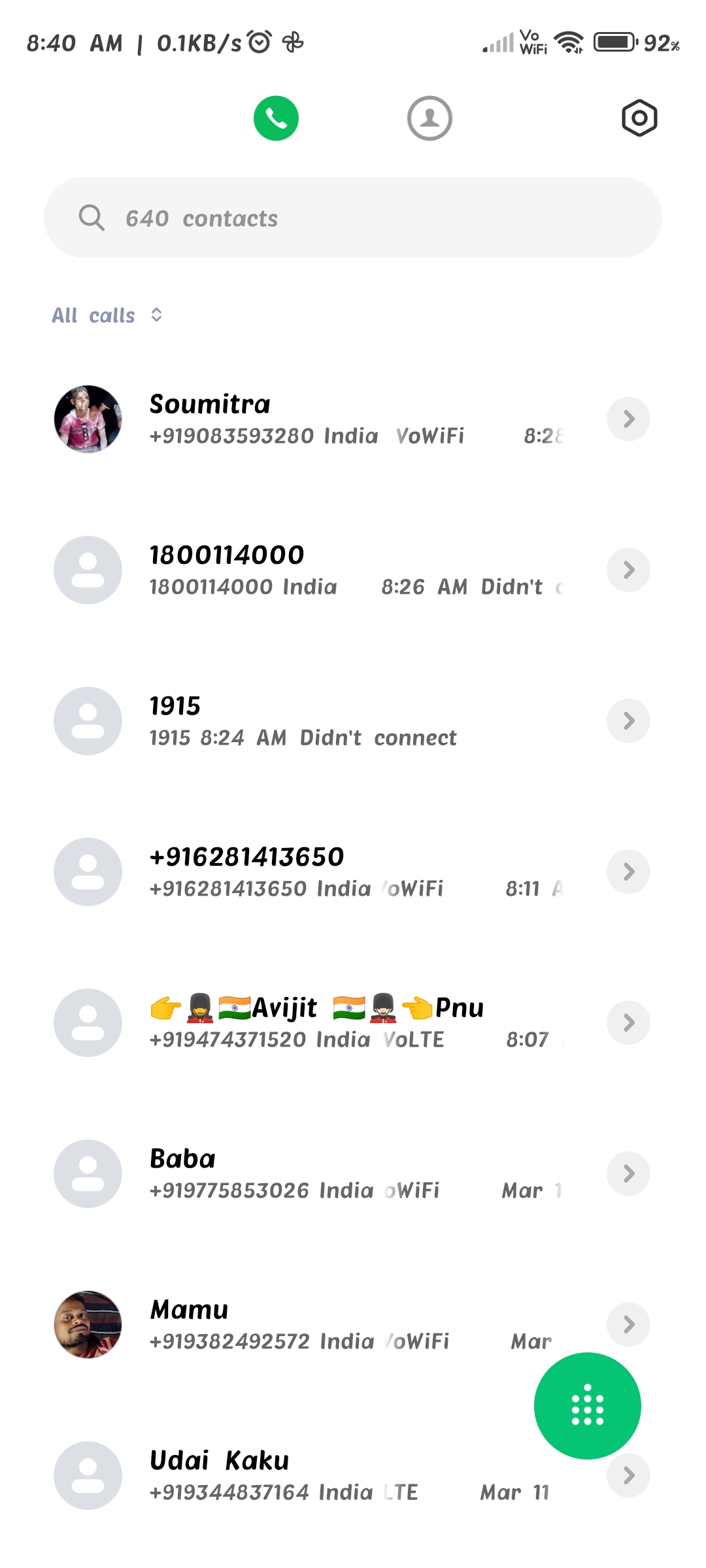Open dialer settings hexagon icon
The height and width of the screenshot is (1568, 706).
point(639,118)
